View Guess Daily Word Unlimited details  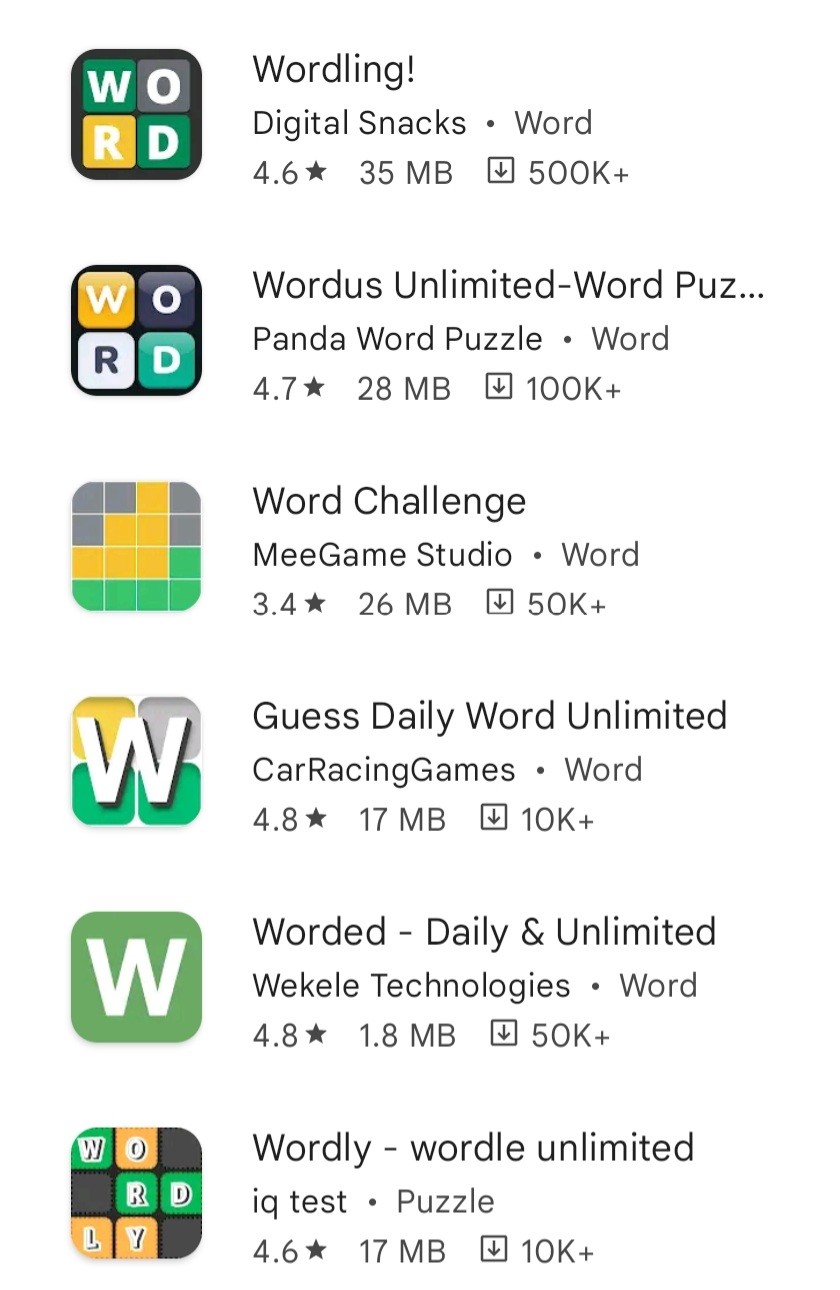click(x=489, y=717)
